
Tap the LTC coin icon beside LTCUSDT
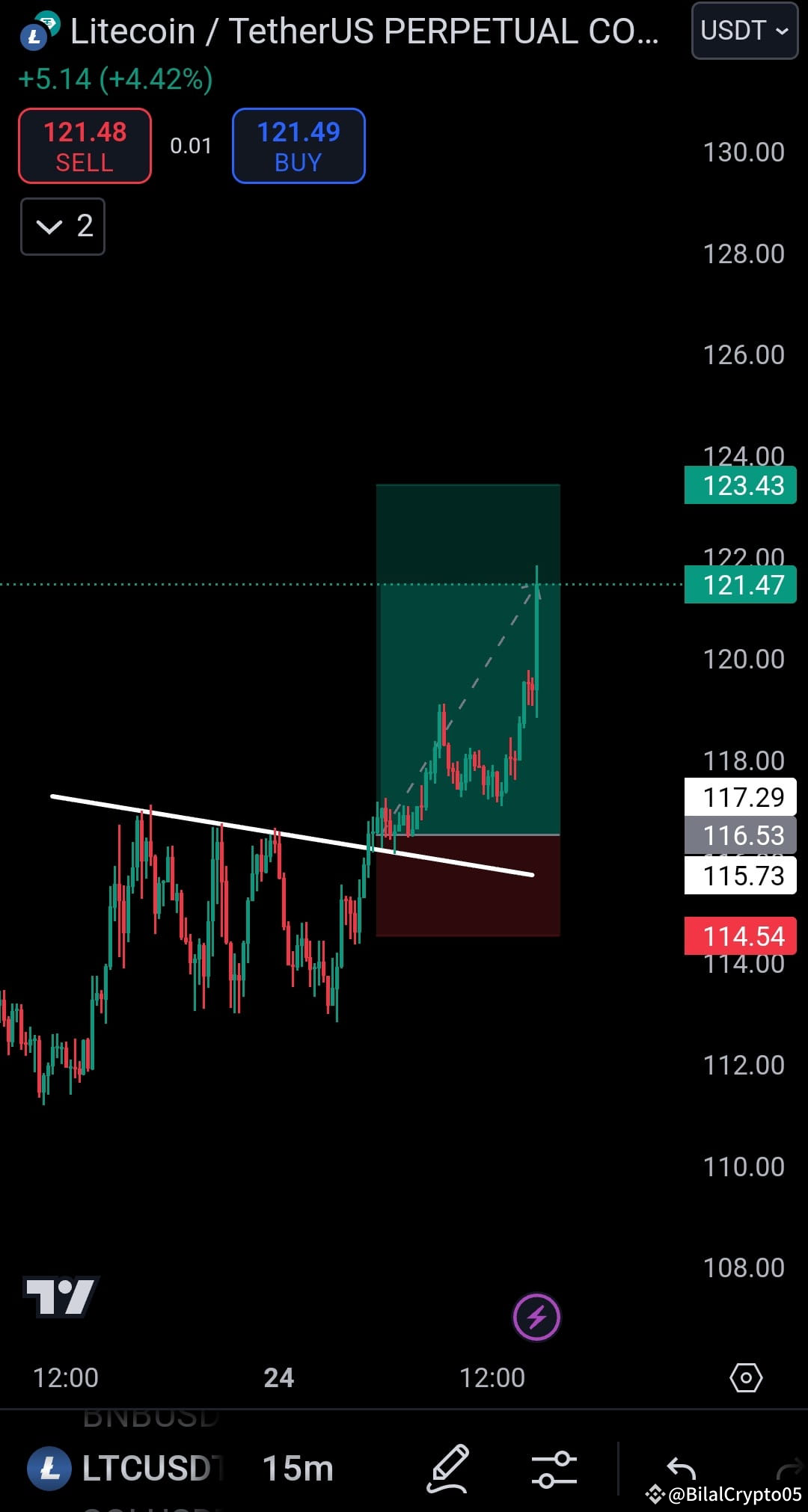pos(47,1468)
